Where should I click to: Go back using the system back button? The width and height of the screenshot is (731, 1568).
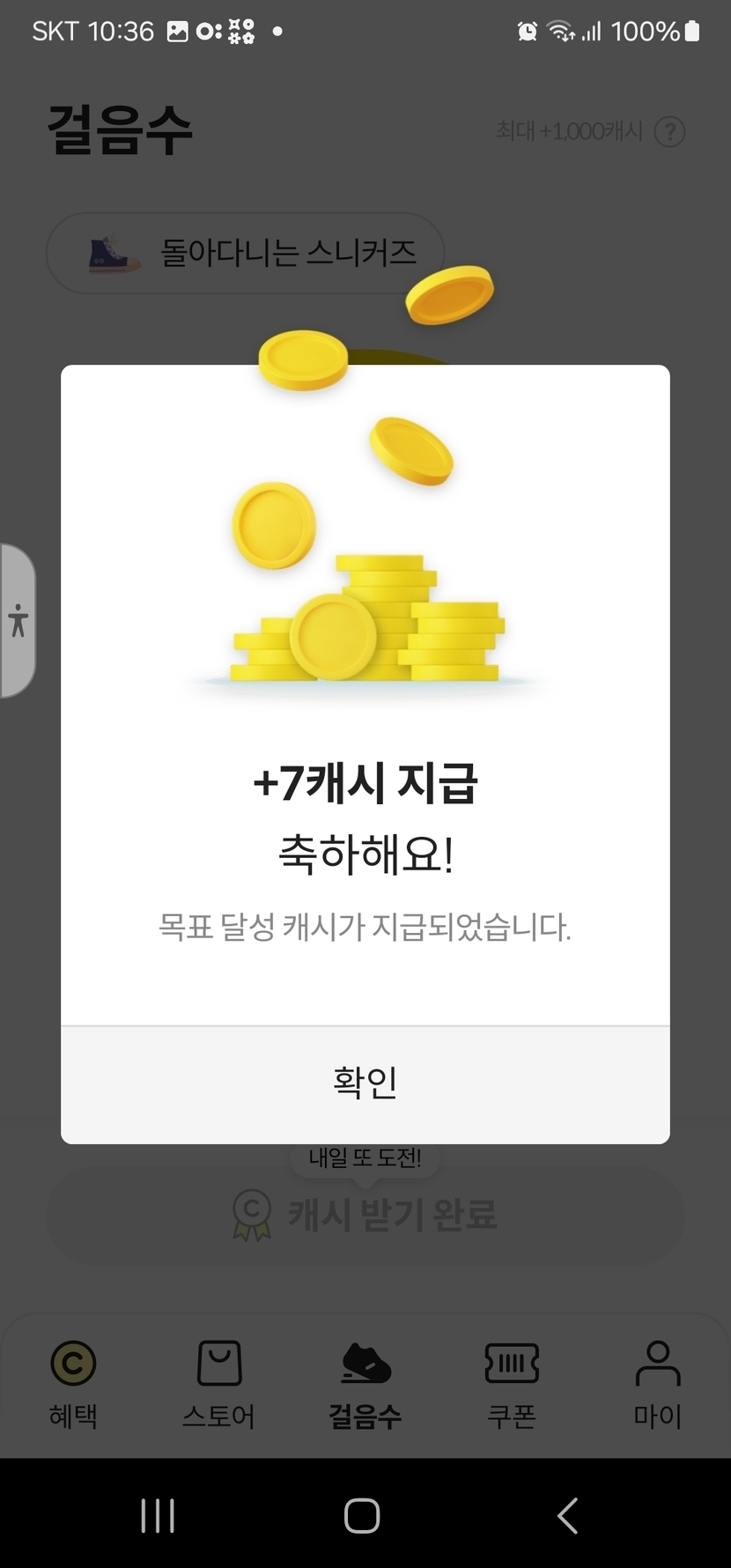568,1516
